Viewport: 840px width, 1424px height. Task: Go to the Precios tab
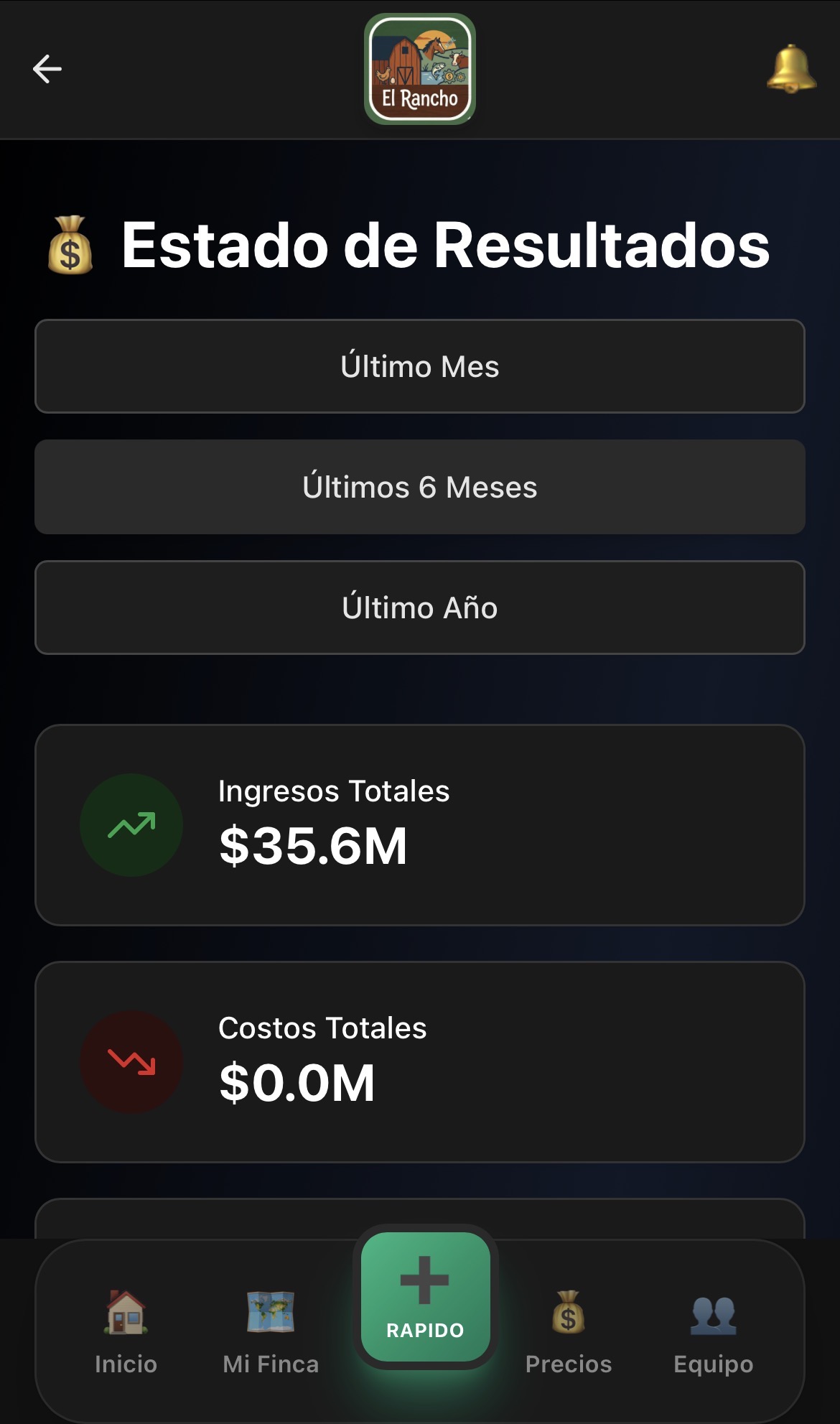(569, 1332)
